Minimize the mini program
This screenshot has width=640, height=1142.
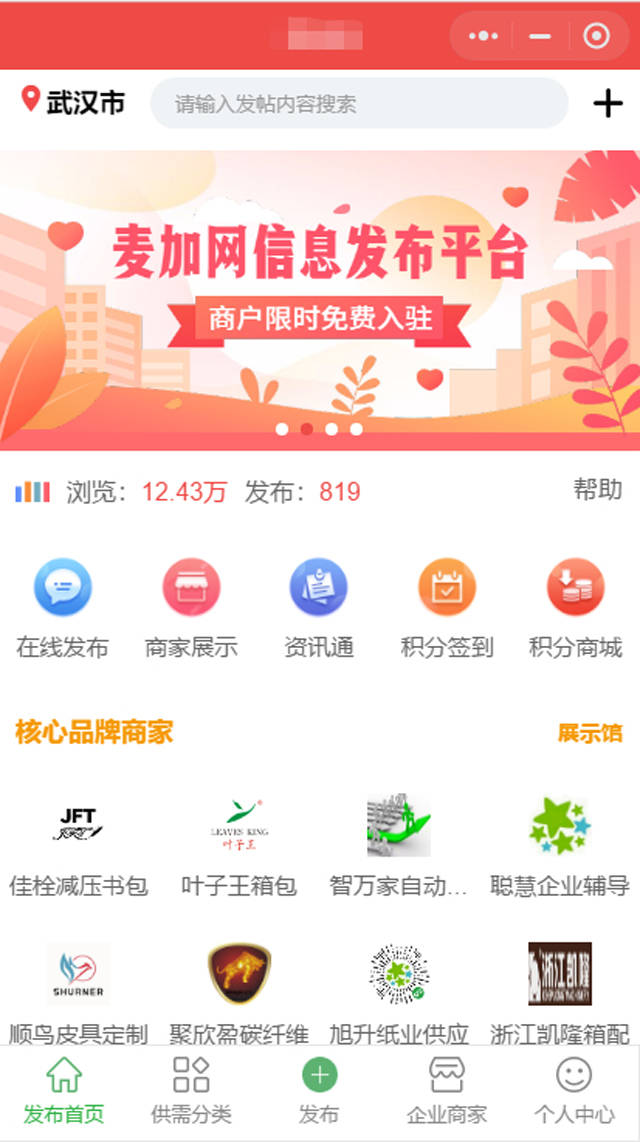(x=540, y=36)
